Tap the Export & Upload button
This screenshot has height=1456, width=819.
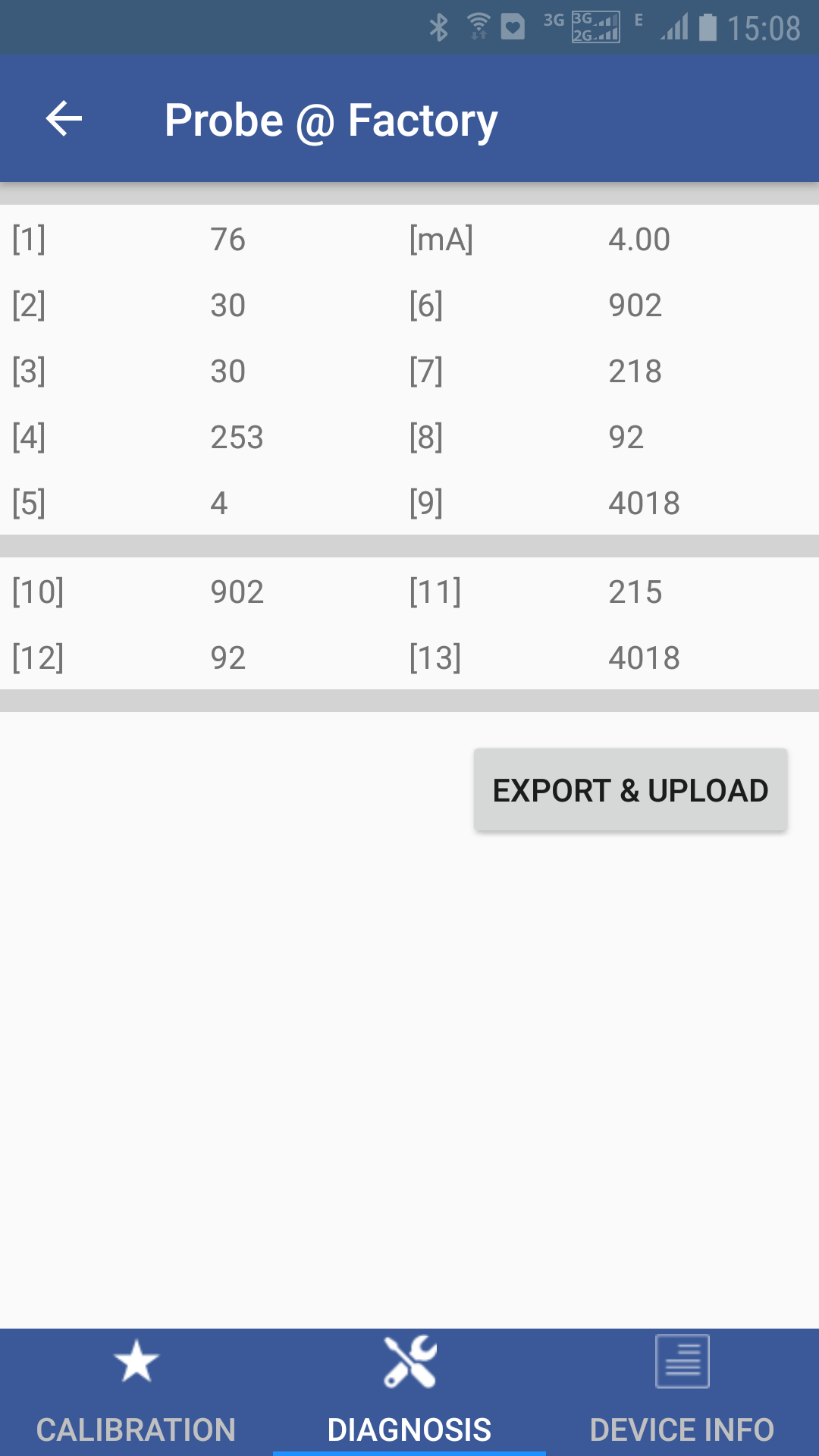click(x=630, y=790)
